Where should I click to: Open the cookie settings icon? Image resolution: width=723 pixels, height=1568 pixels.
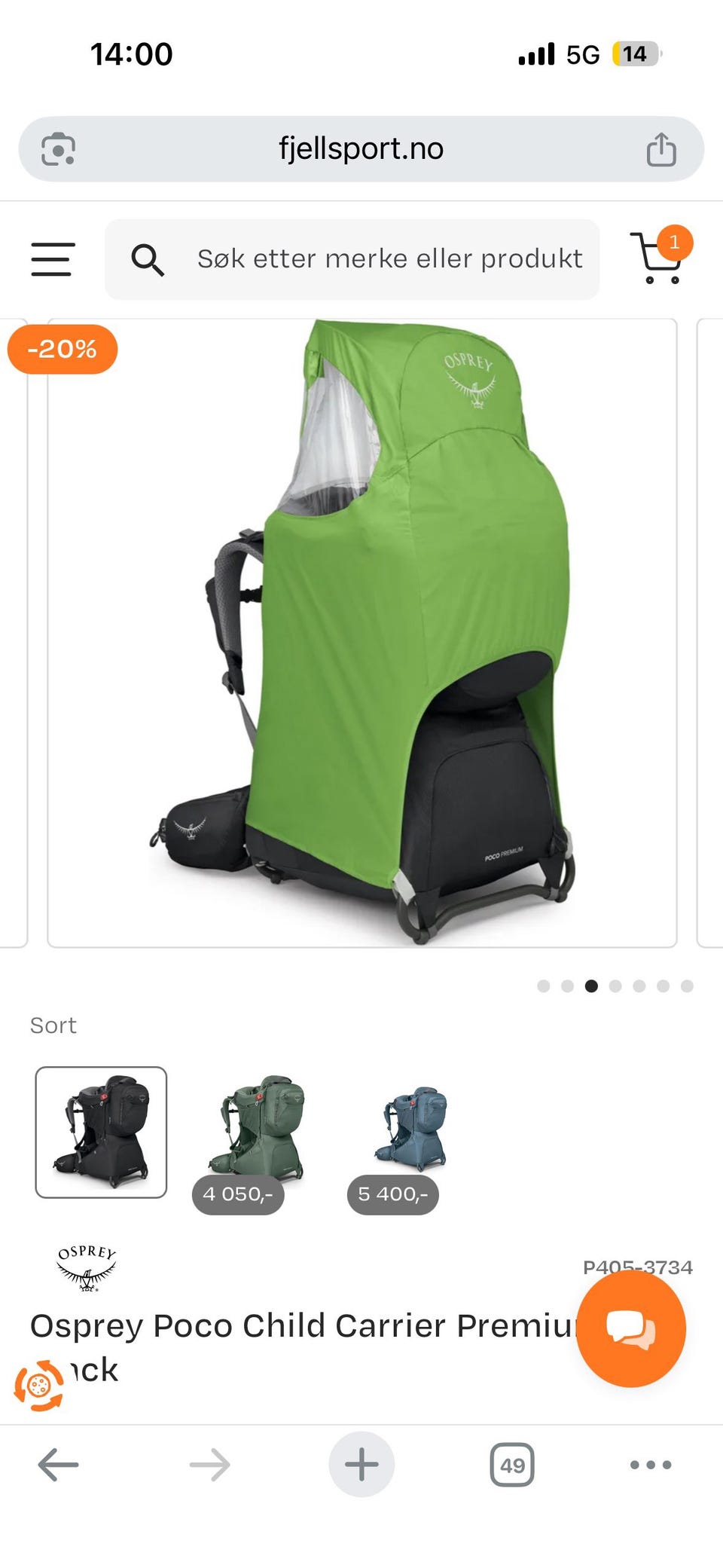[x=38, y=1385]
